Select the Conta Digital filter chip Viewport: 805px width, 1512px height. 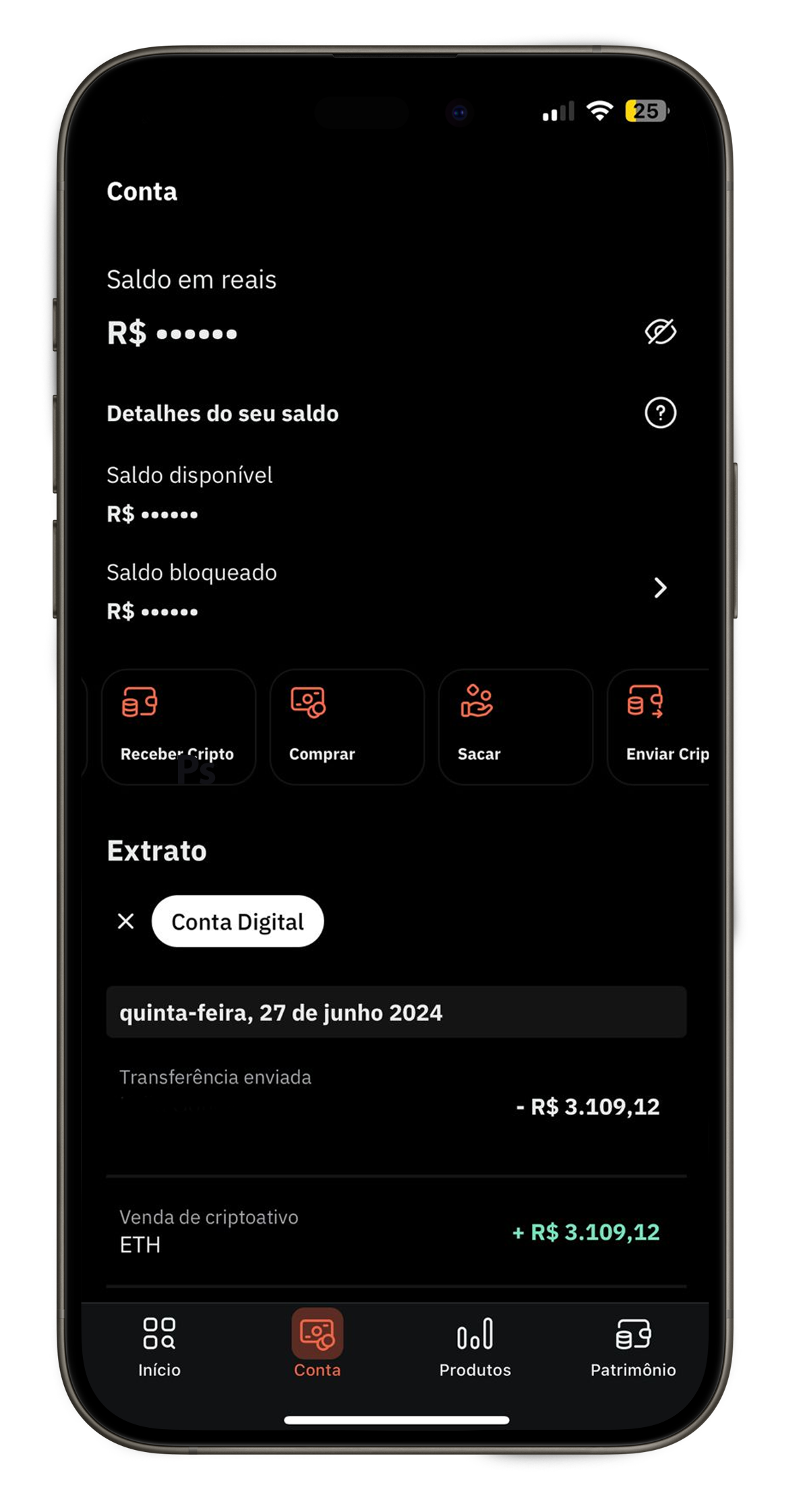coord(237,921)
